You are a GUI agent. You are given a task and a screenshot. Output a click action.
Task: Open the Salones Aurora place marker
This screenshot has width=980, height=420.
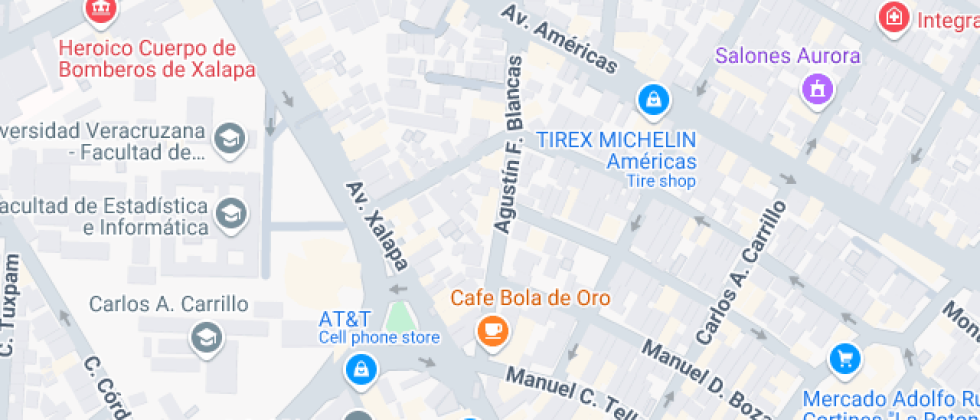click(x=818, y=88)
